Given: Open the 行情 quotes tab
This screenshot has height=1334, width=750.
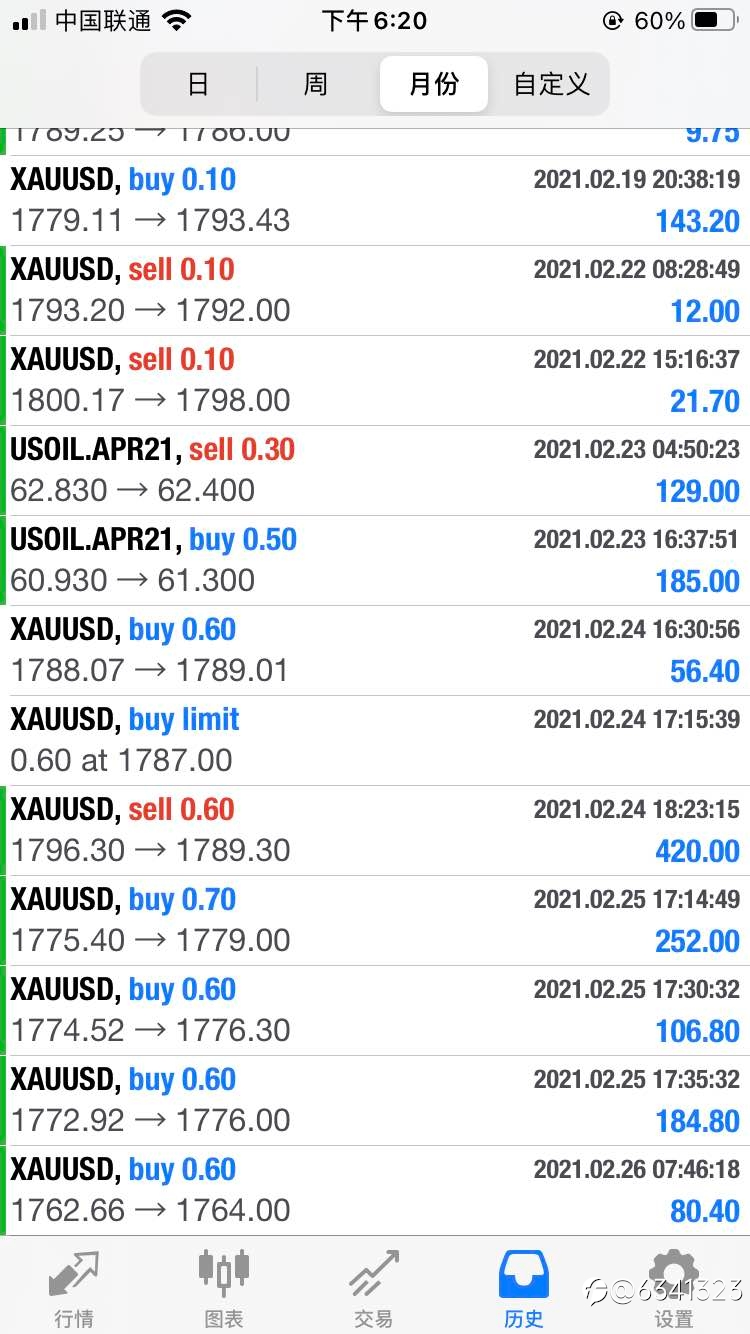Looking at the screenshot, I should (75, 1288).
